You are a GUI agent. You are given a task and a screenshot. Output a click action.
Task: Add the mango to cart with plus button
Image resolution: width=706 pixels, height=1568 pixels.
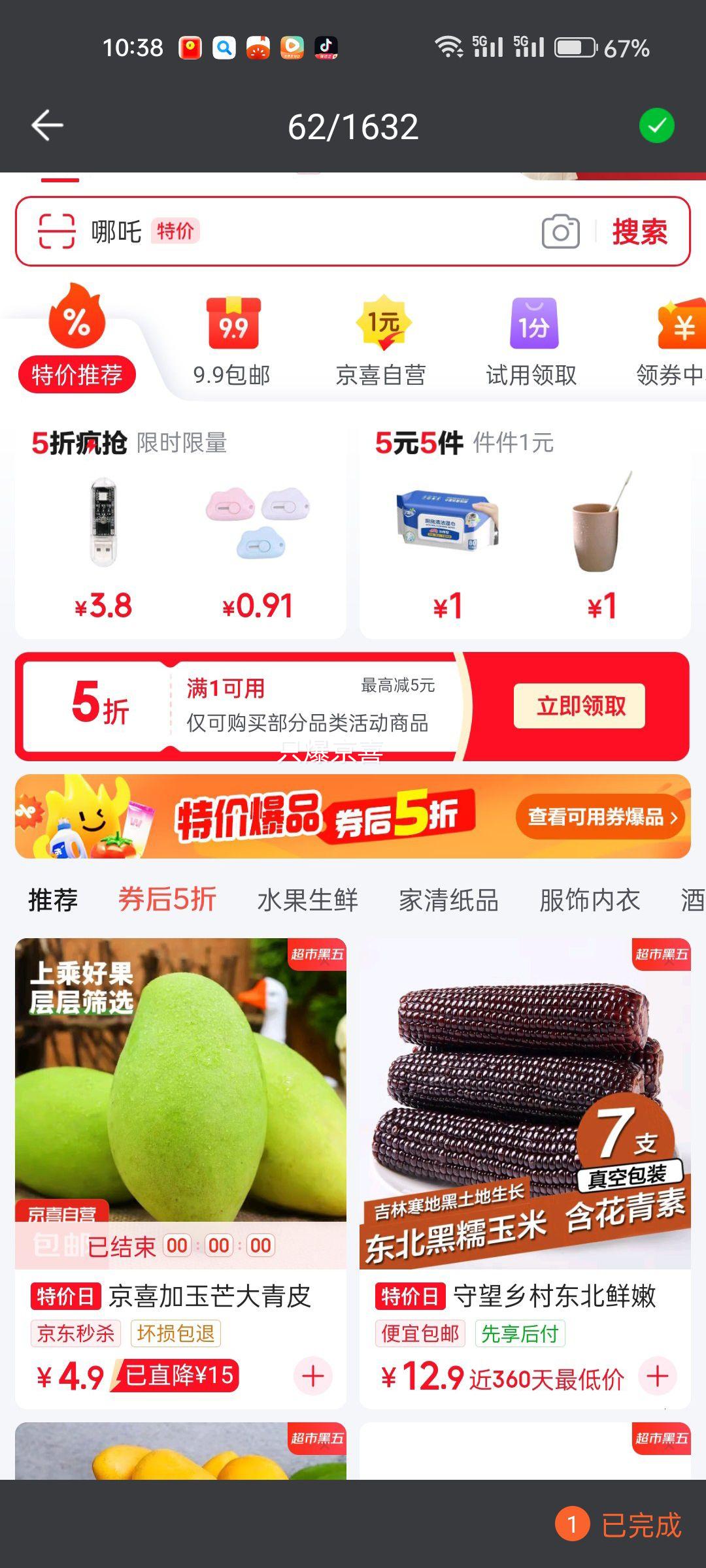tap(312, 1375)
